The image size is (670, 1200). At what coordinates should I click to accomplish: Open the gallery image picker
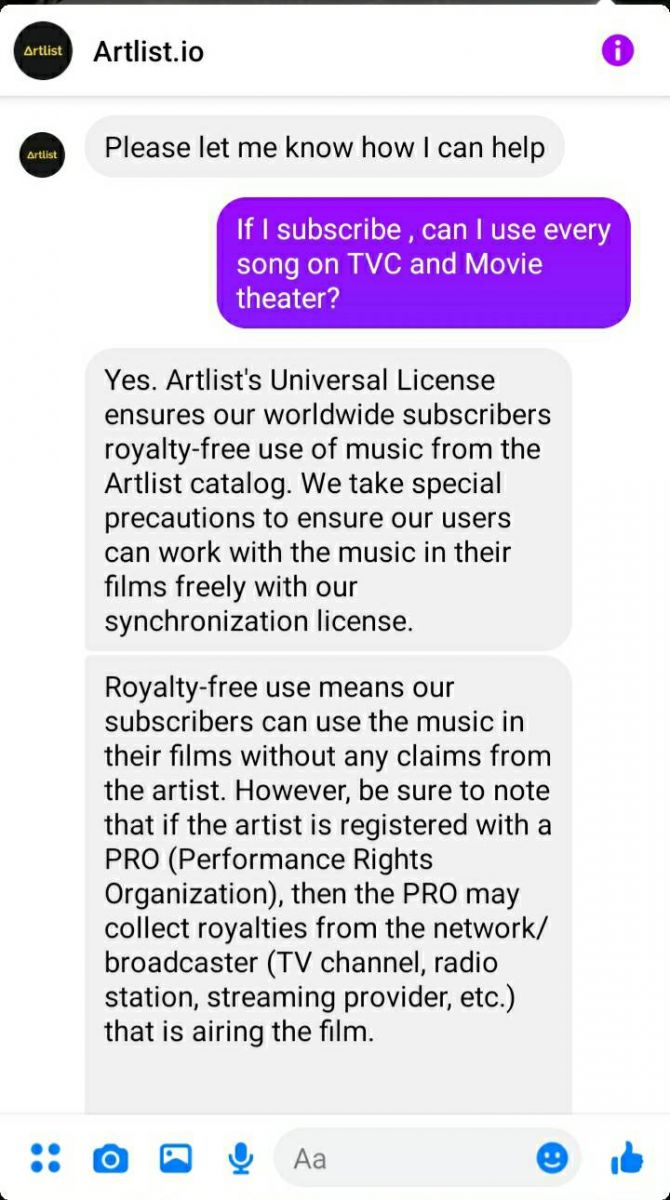(175, 1158)
